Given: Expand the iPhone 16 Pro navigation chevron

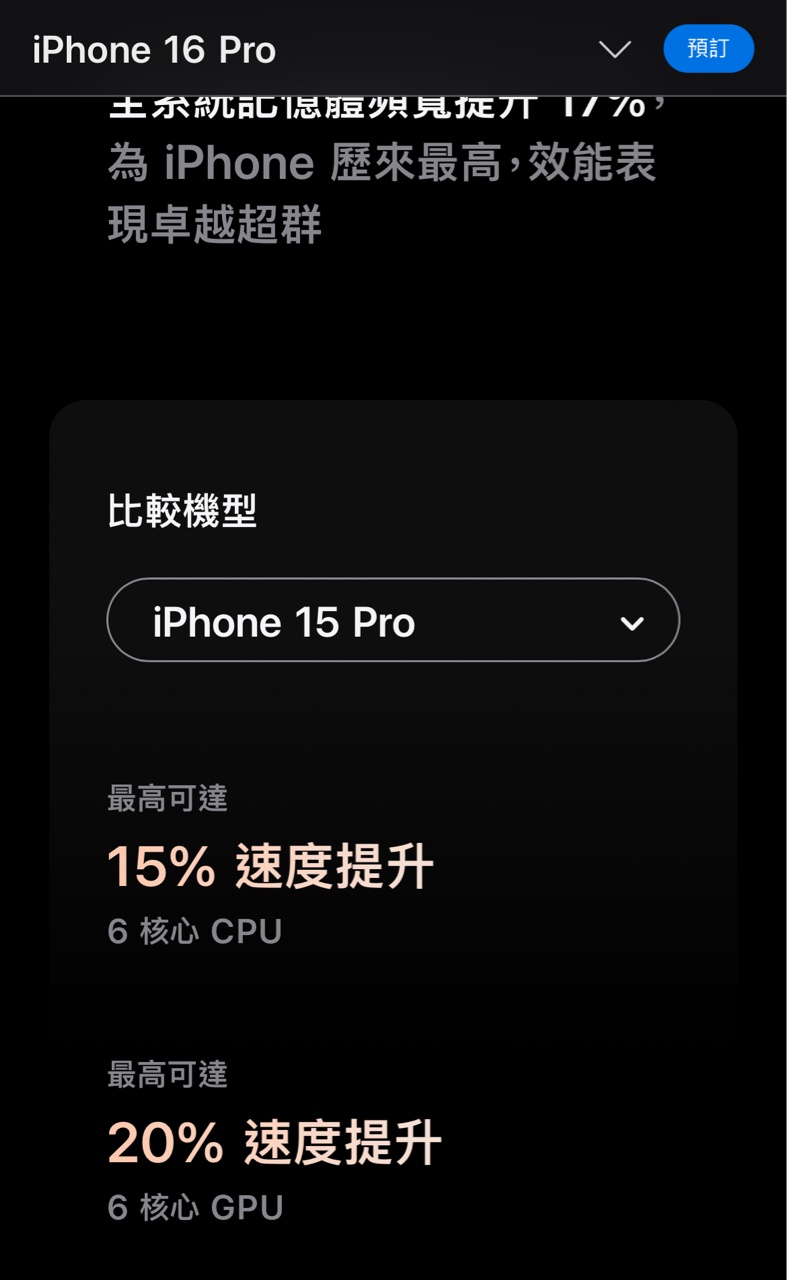Looking at the screenshot, I should (614, 49).
